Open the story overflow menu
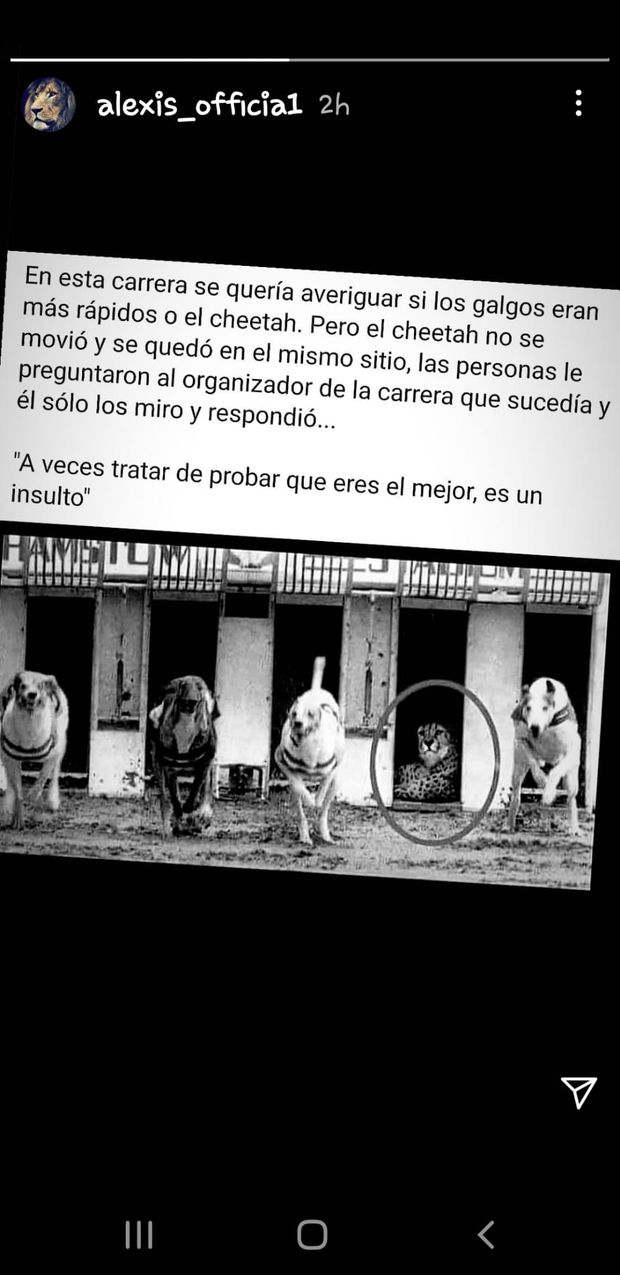This screenshot has height=1275, width=620. pos(578,103)
